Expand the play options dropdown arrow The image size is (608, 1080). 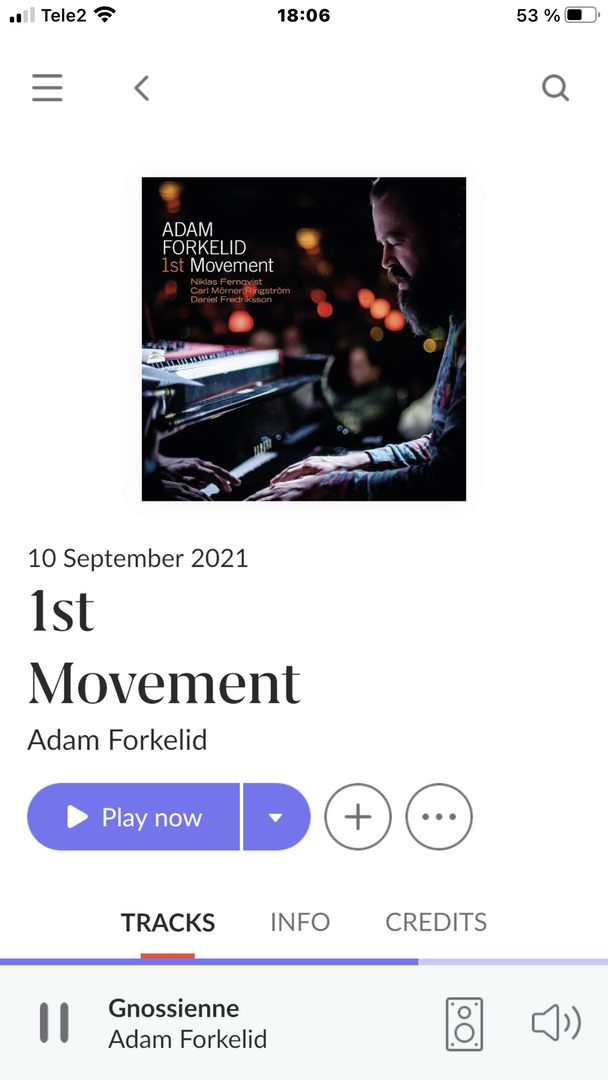[276, 817]
